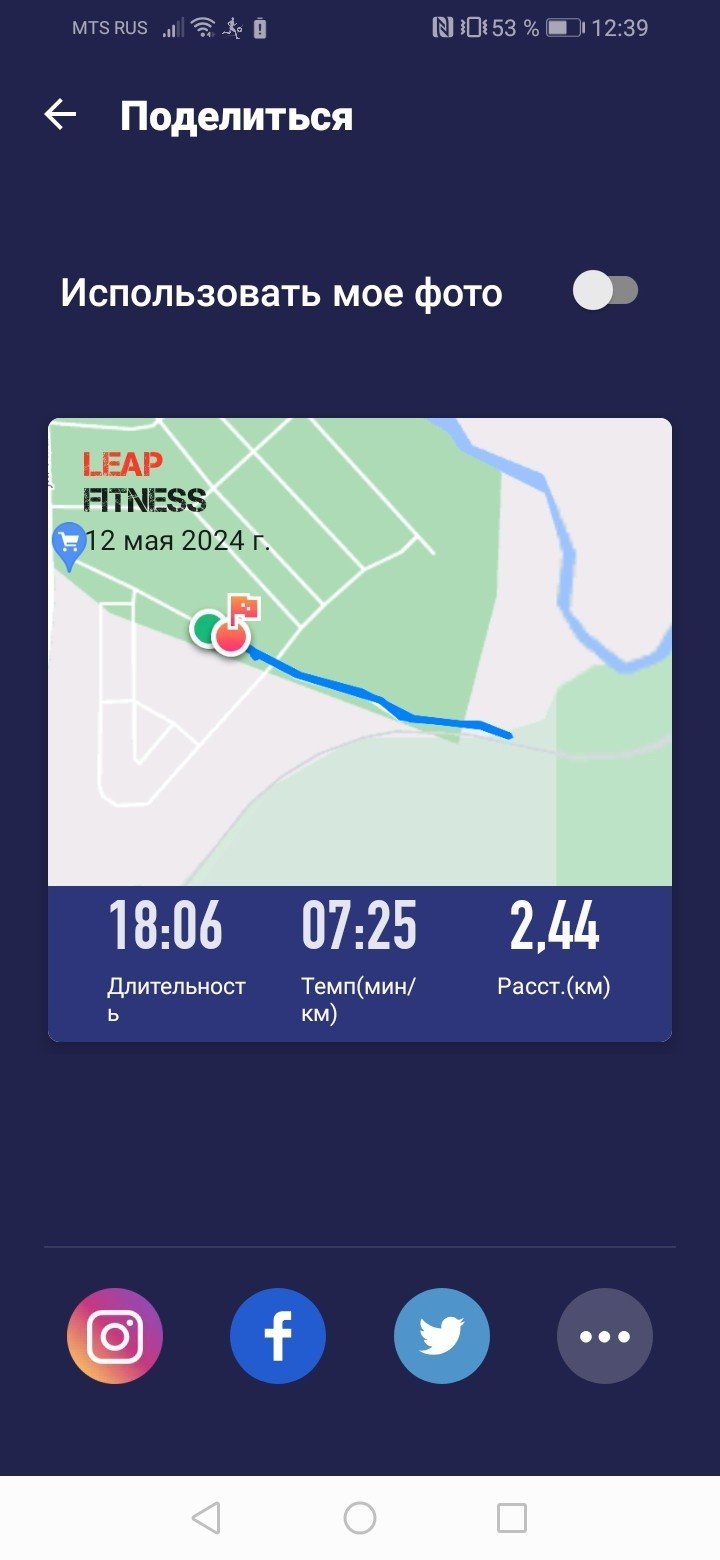The image size is (720, 1560).
Task: Tap the system home button
Action: point(360,1518)
